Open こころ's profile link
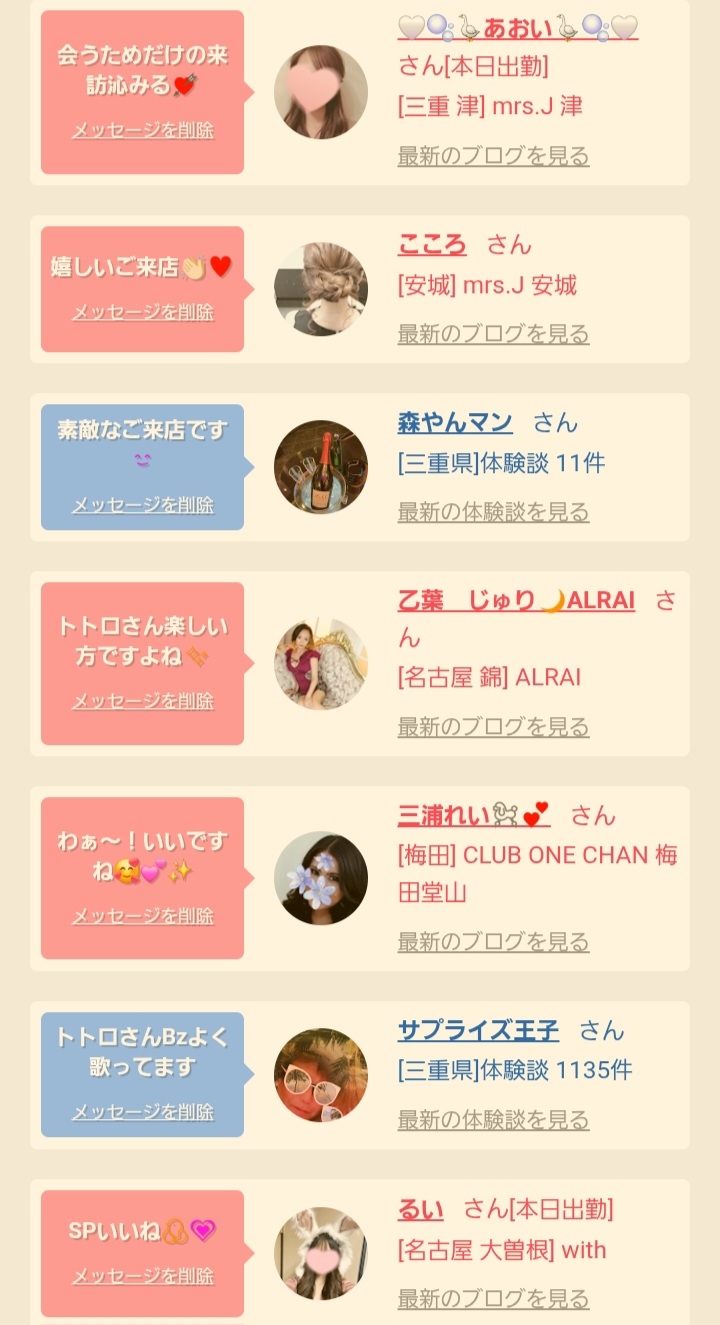The width and height of the screenshot is (720, 1325). (x=432, y=245)
